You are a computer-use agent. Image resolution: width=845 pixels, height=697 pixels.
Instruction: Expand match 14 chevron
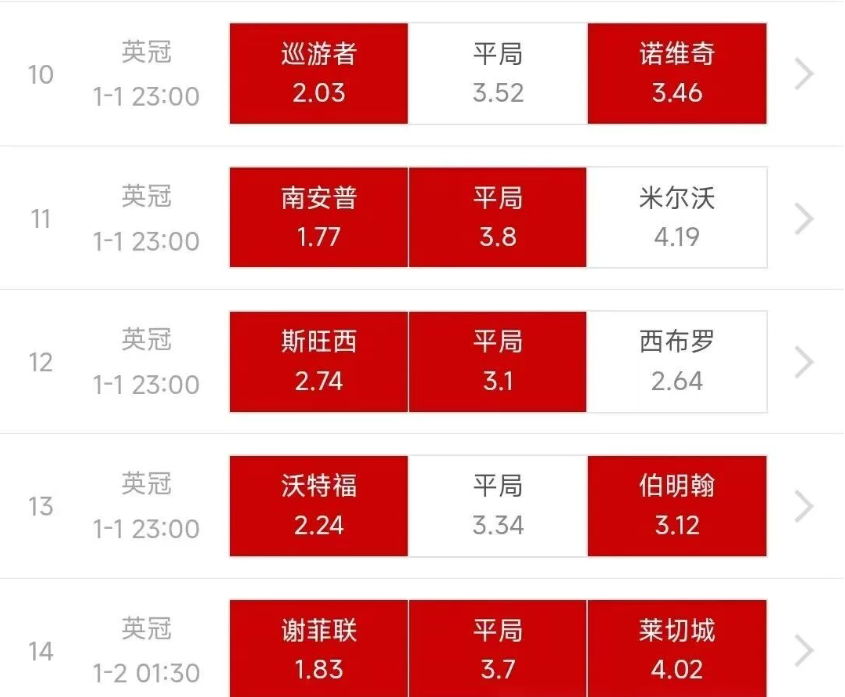coord(804,651)
